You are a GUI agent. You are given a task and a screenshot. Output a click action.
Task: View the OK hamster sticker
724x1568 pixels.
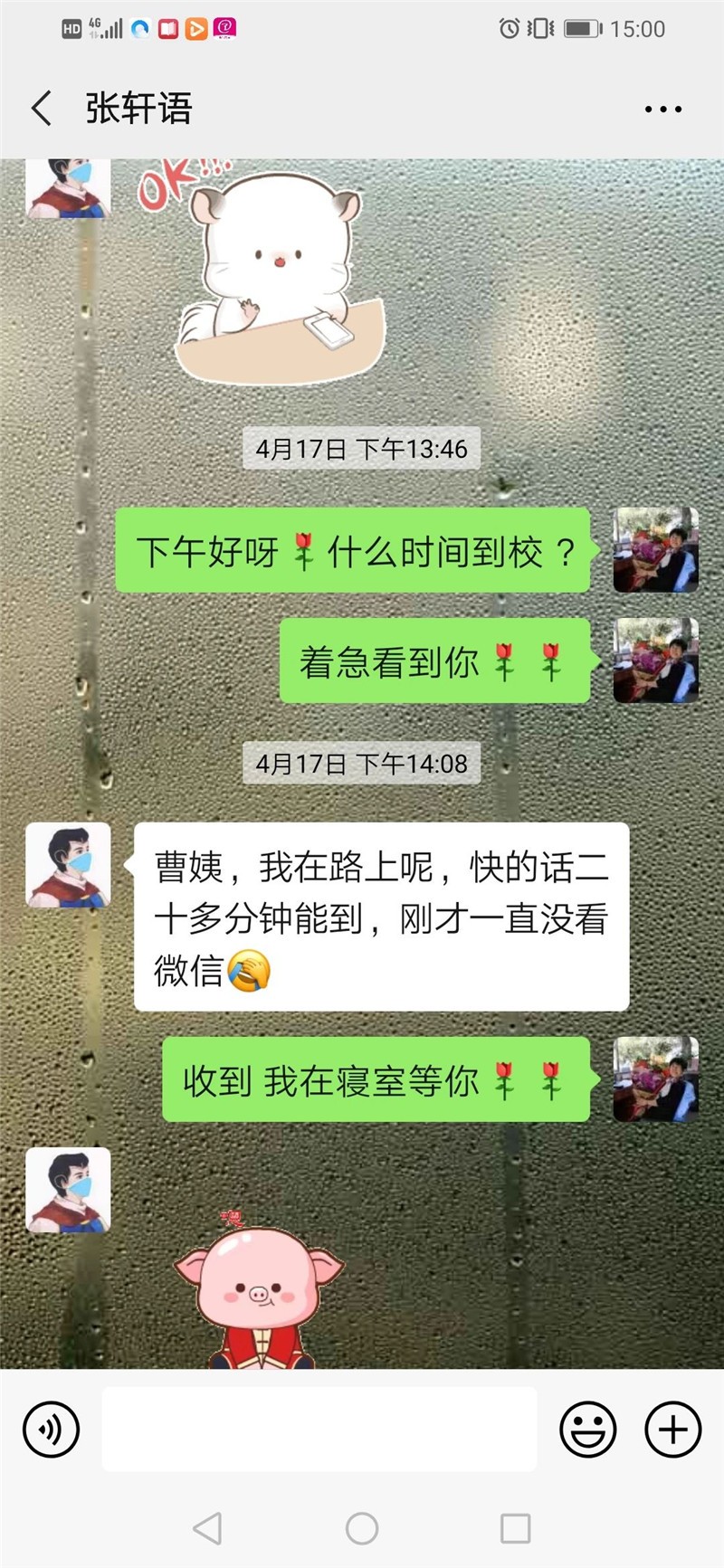pos(271,271)
